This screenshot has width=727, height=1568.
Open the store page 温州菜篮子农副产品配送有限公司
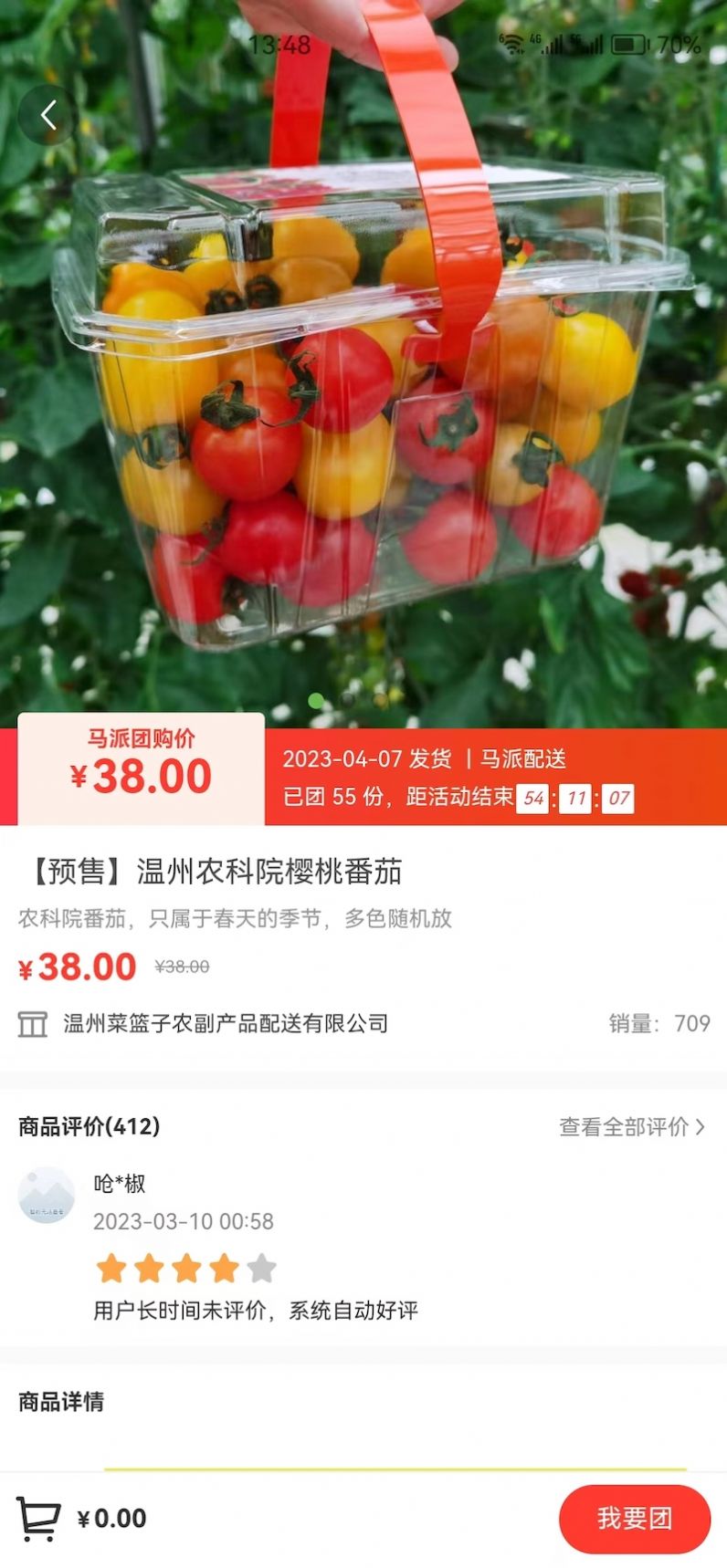point(223,1023)
